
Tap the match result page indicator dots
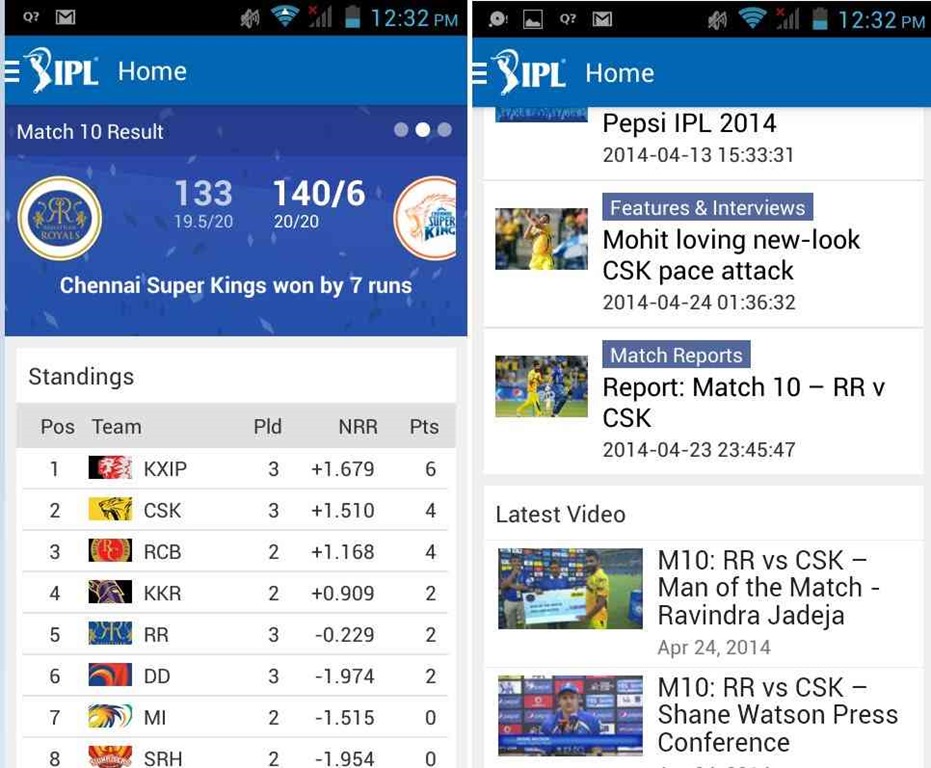coord(422,130)
